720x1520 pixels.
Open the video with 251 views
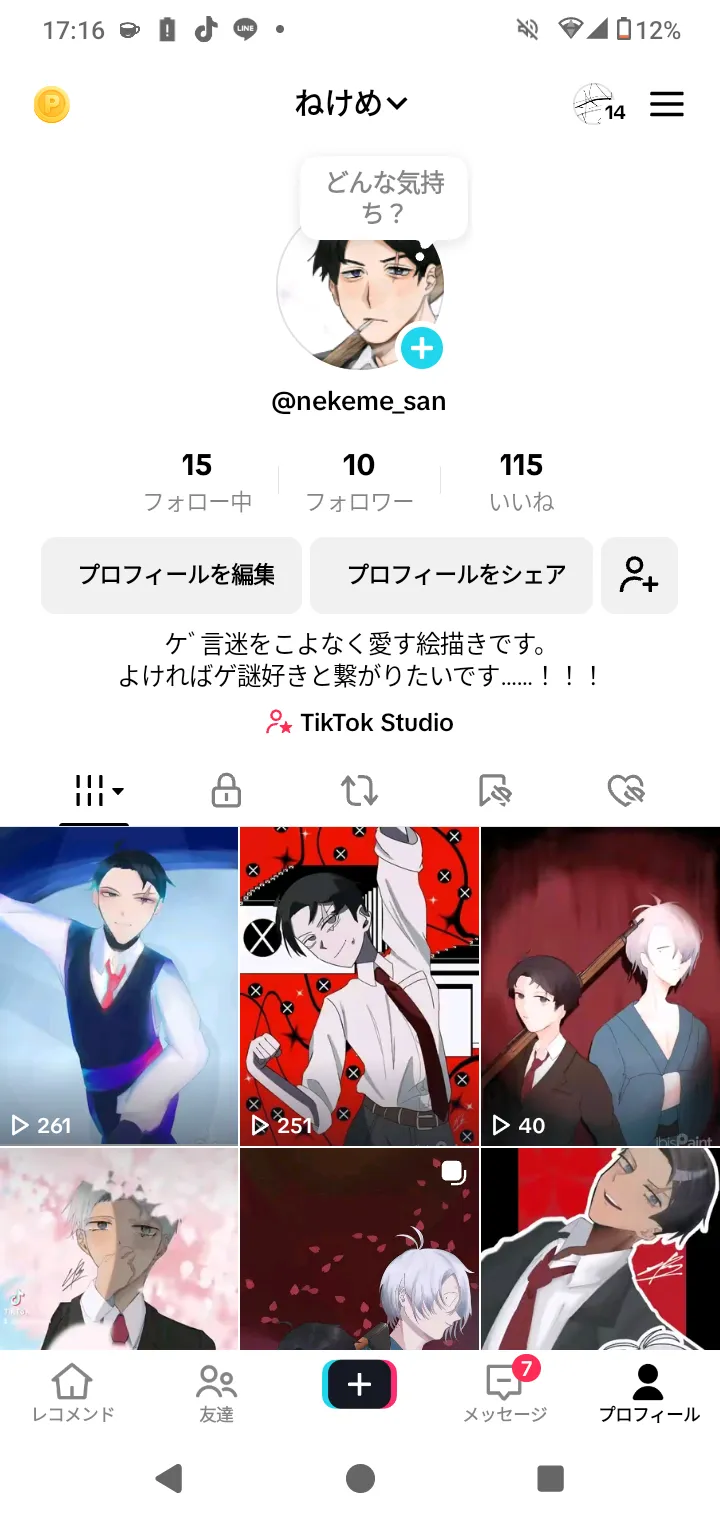tap(359, 985)
